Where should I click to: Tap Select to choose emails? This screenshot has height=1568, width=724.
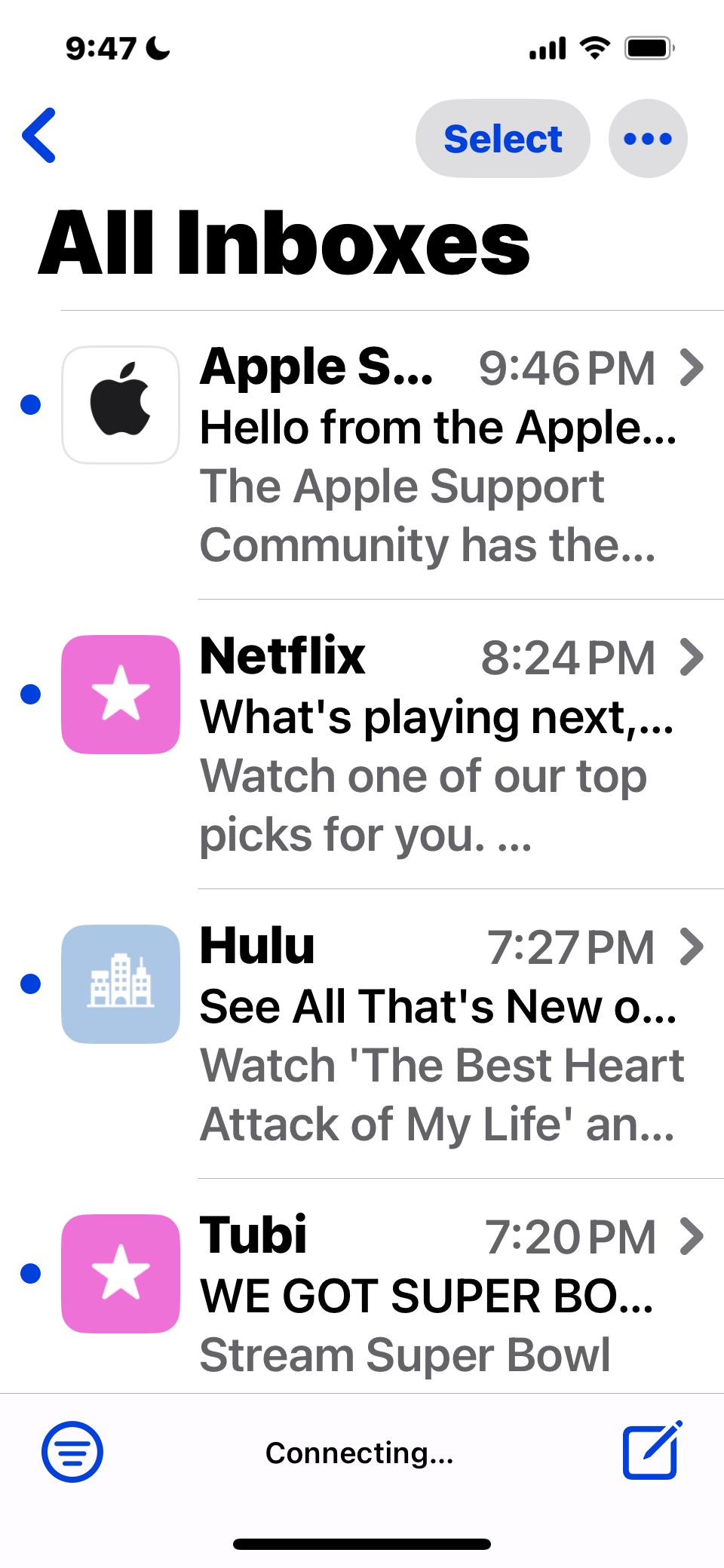[502, 139]
